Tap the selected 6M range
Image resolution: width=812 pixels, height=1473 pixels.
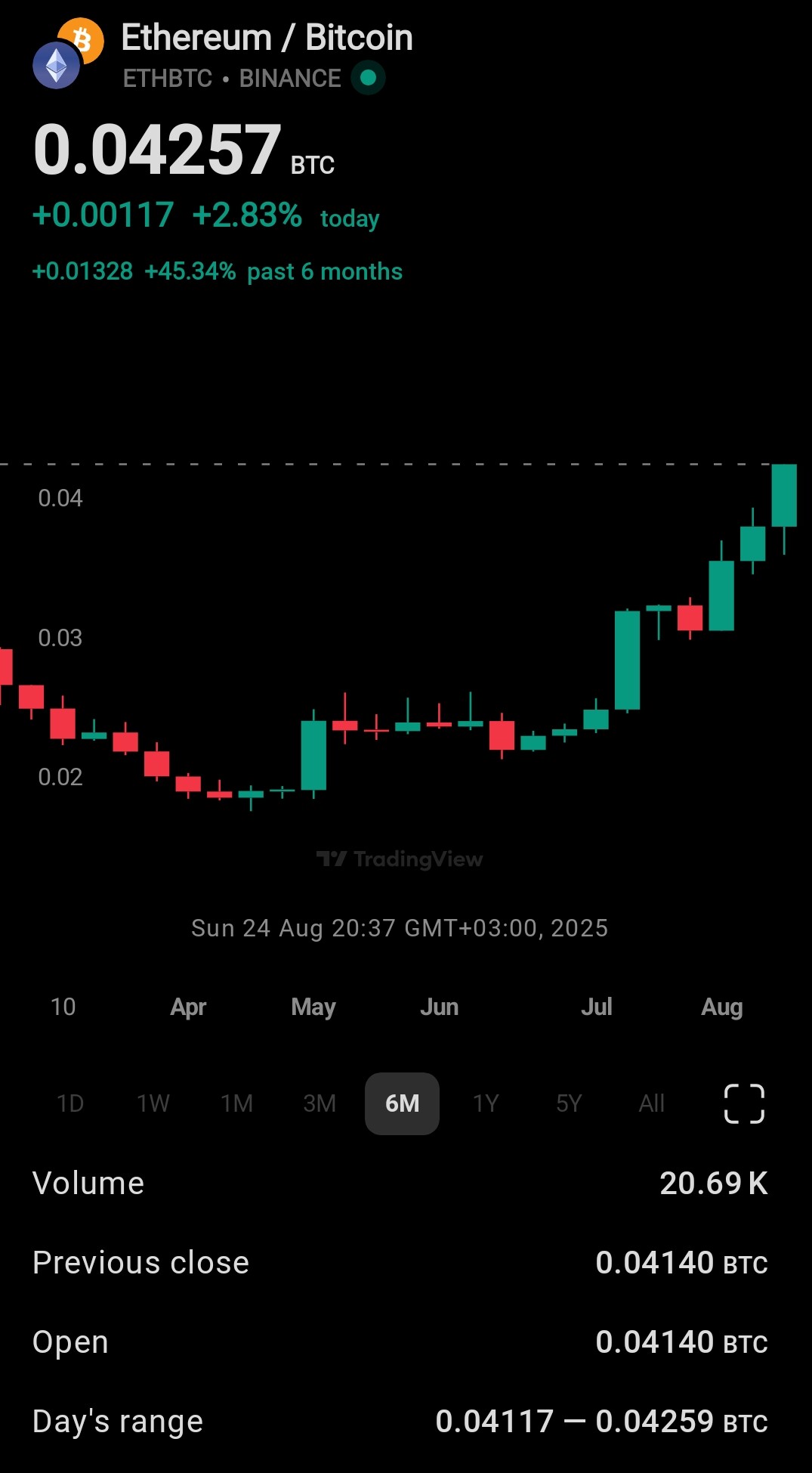pos(402,1103)
